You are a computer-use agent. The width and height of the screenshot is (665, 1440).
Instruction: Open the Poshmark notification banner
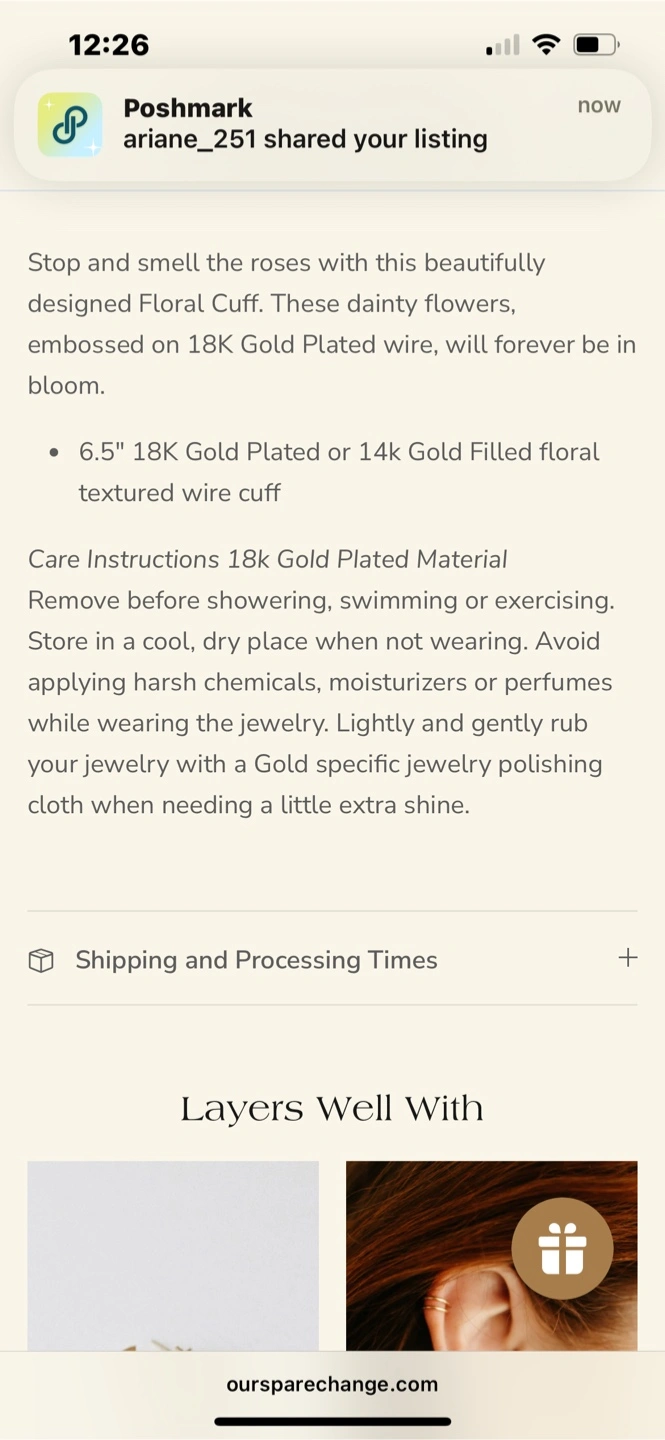(x=332, y=124)
